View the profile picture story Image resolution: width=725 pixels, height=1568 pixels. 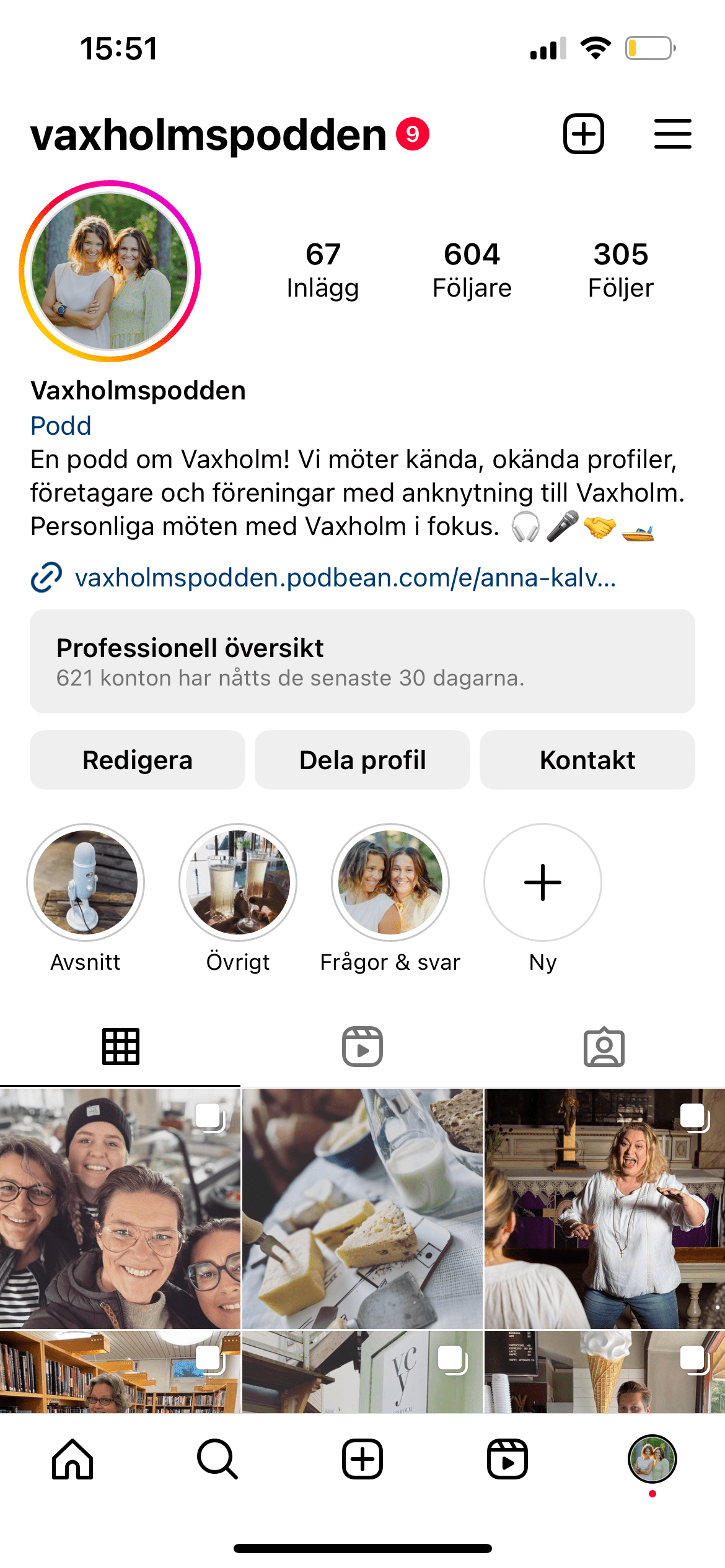click(x=110, y=271)
